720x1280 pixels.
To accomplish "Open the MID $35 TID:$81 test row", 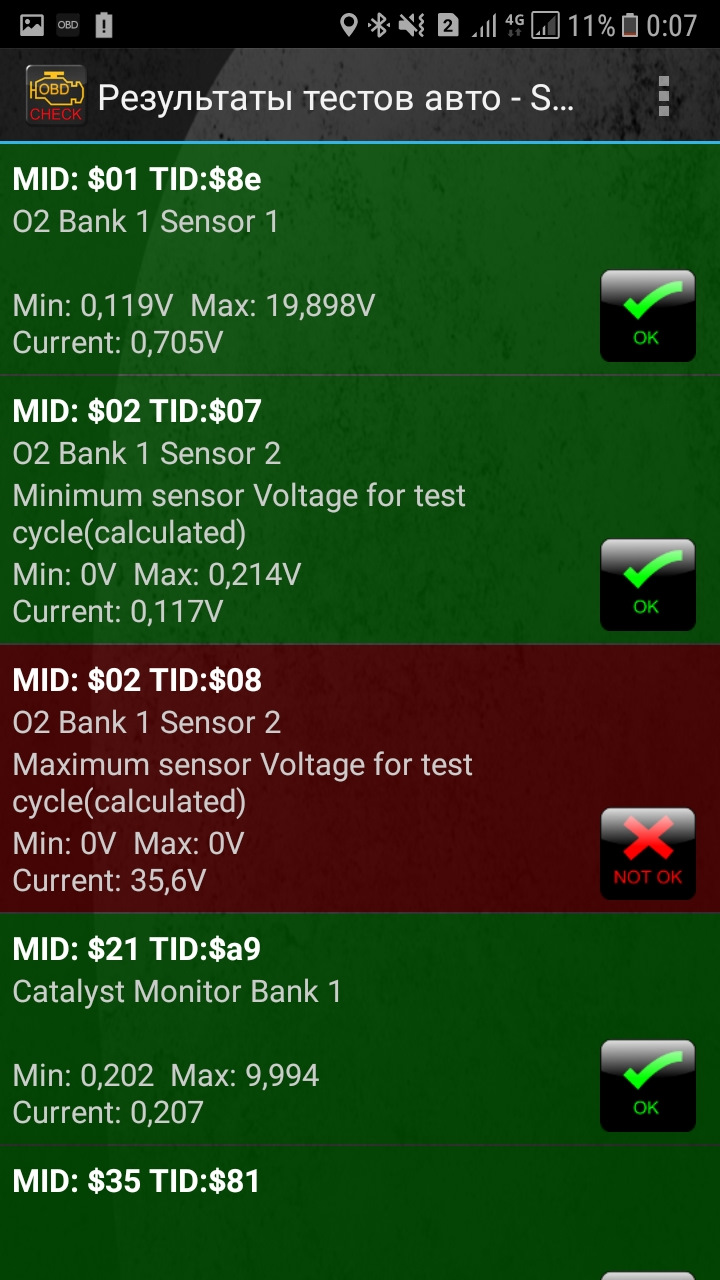I will point(300,1215).
